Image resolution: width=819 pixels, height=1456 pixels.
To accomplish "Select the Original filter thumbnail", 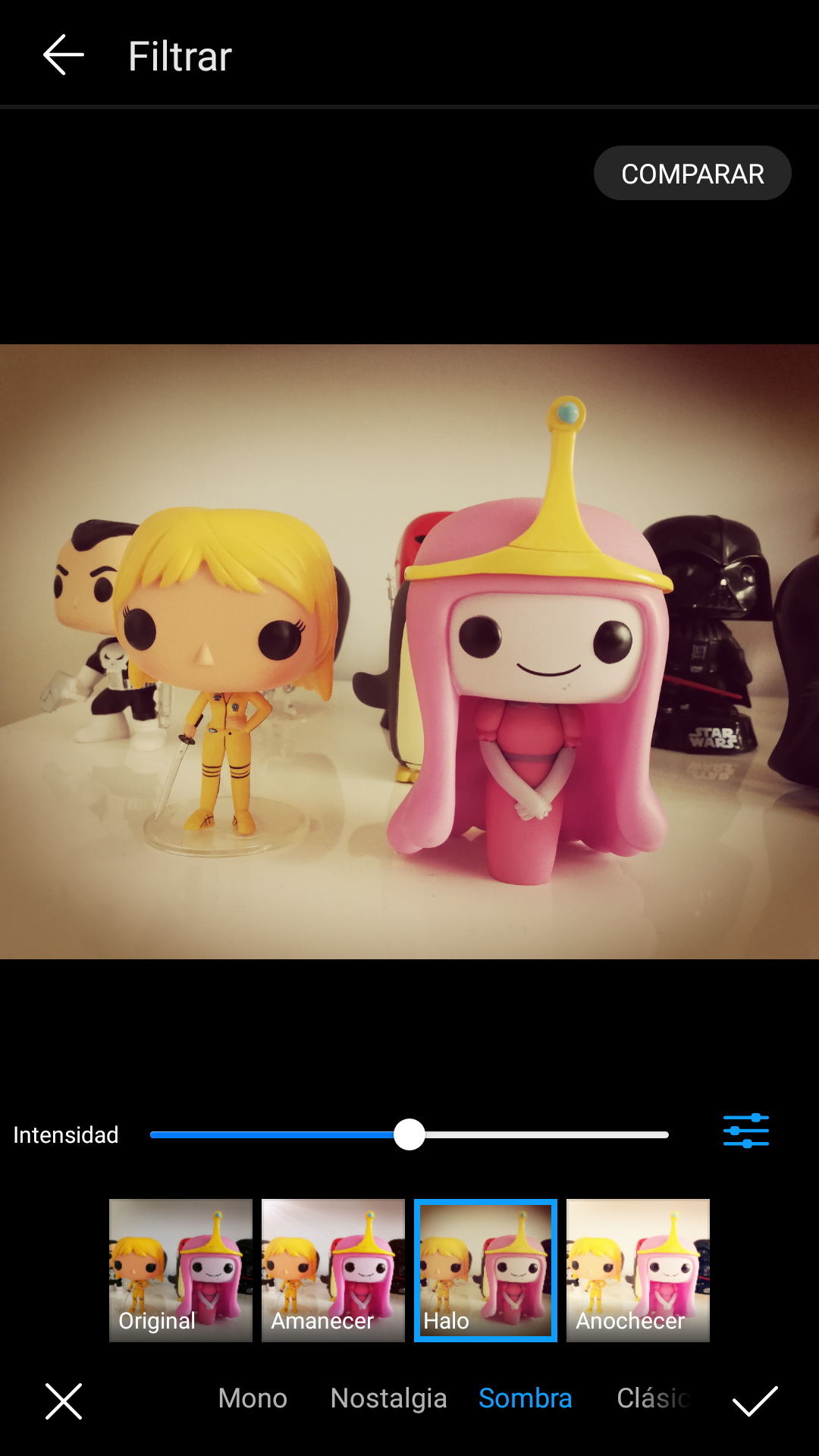I will tap(180, 1270).
